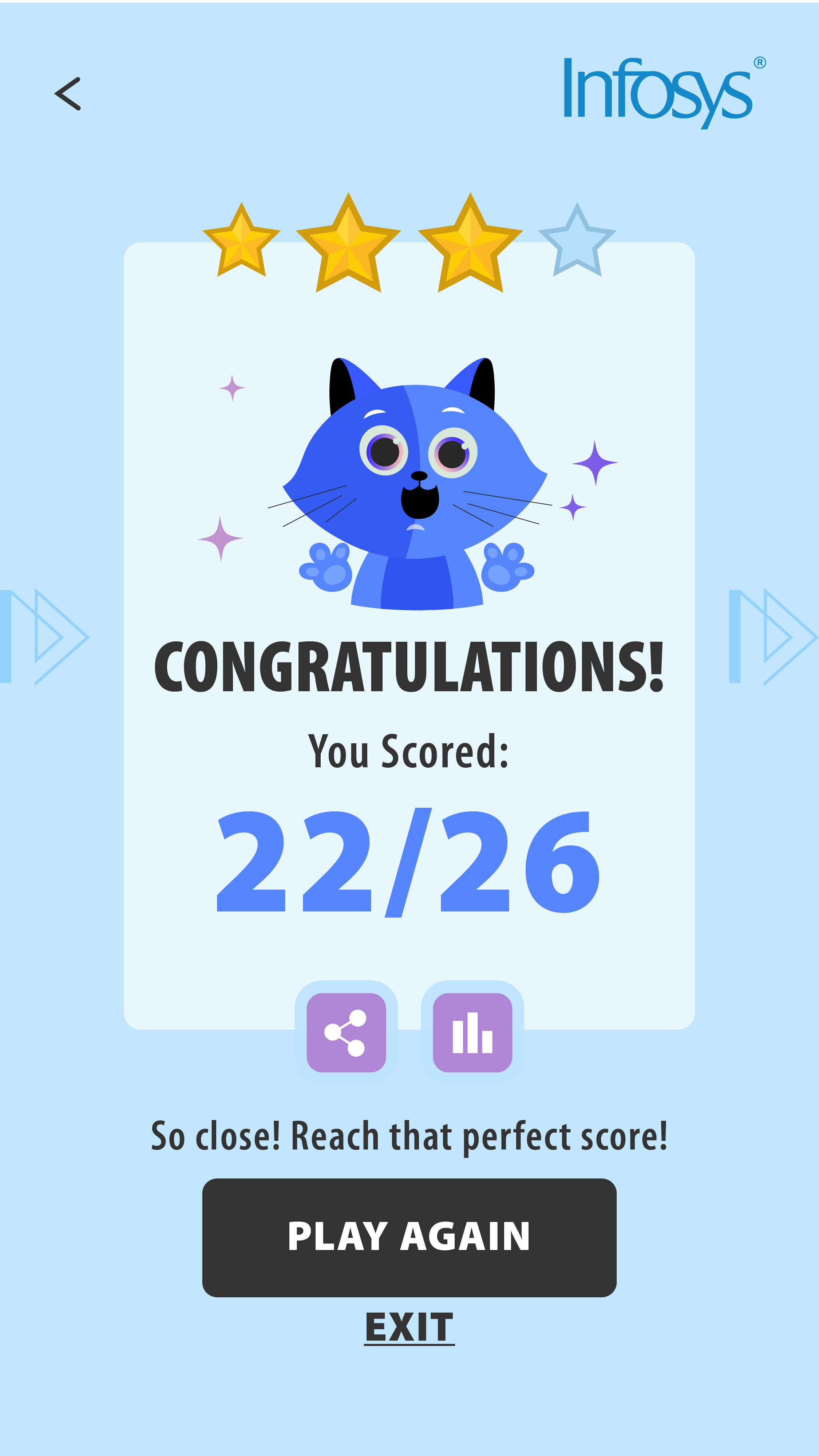Tap PLAY AGAIN button

coord(409,1237)
